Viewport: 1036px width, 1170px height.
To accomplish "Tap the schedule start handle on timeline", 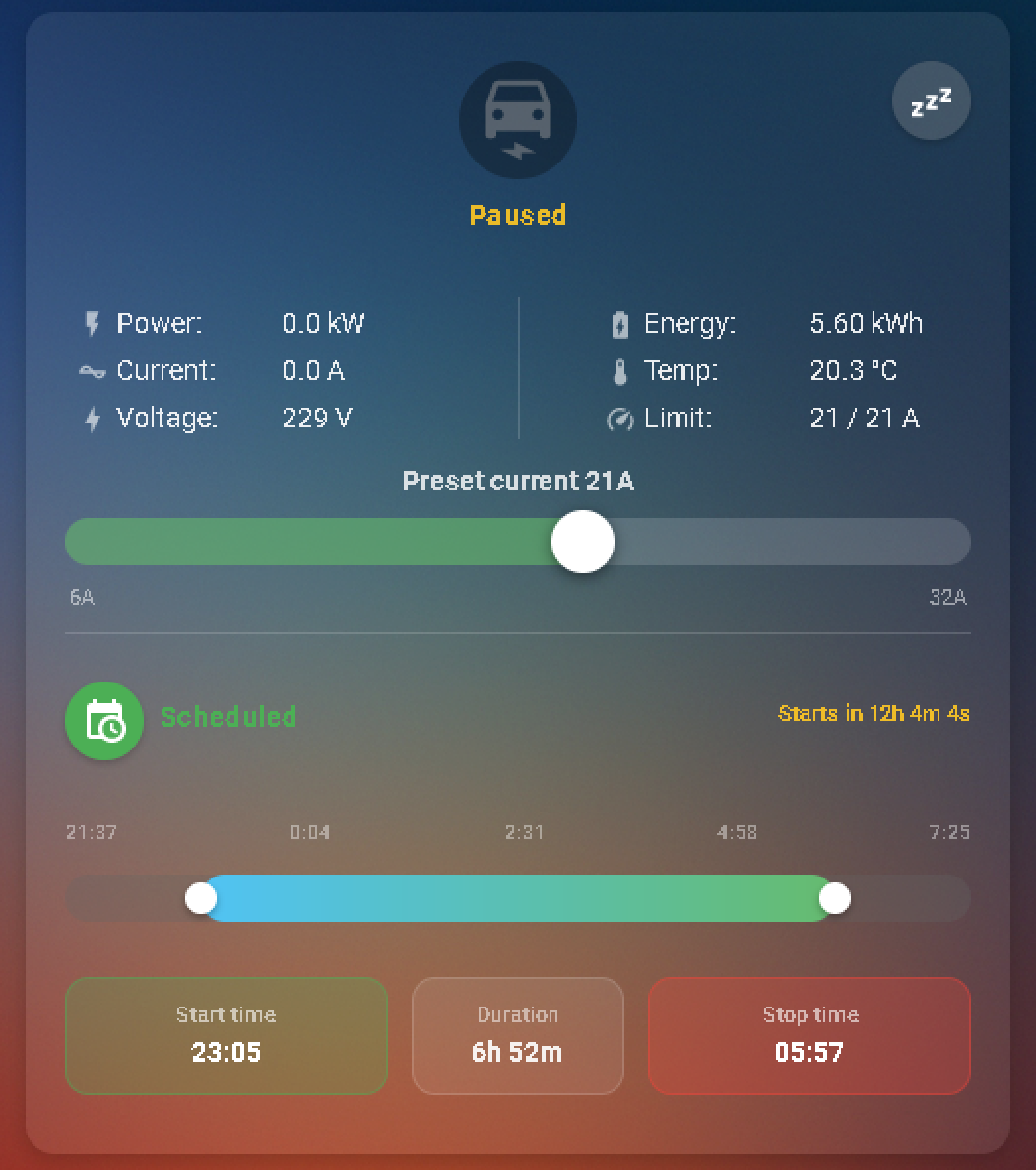I will tap(201, 898).
